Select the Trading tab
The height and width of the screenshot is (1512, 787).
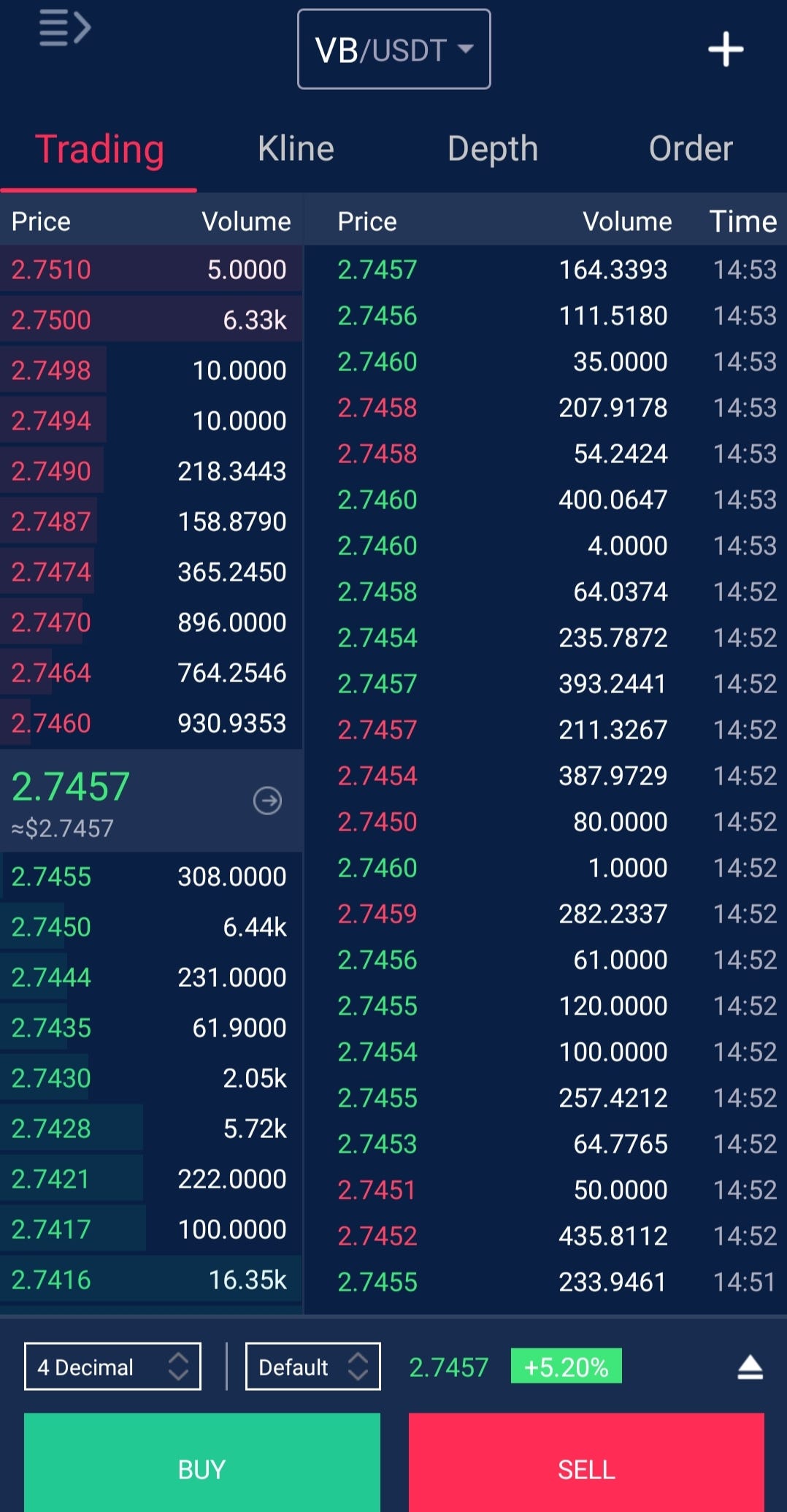(x=99, y=149)
